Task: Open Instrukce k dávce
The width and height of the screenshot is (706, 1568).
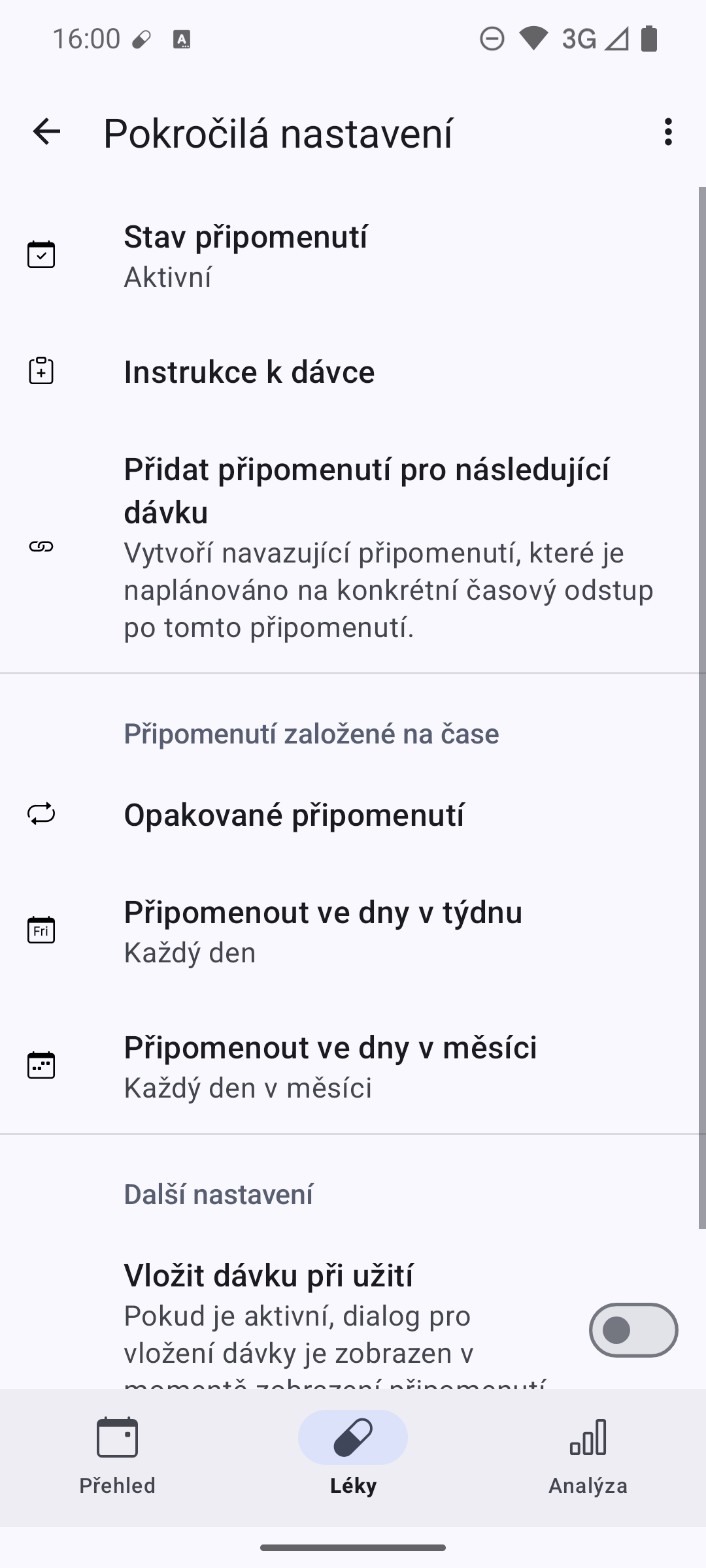Action: [x=353, y=372]
